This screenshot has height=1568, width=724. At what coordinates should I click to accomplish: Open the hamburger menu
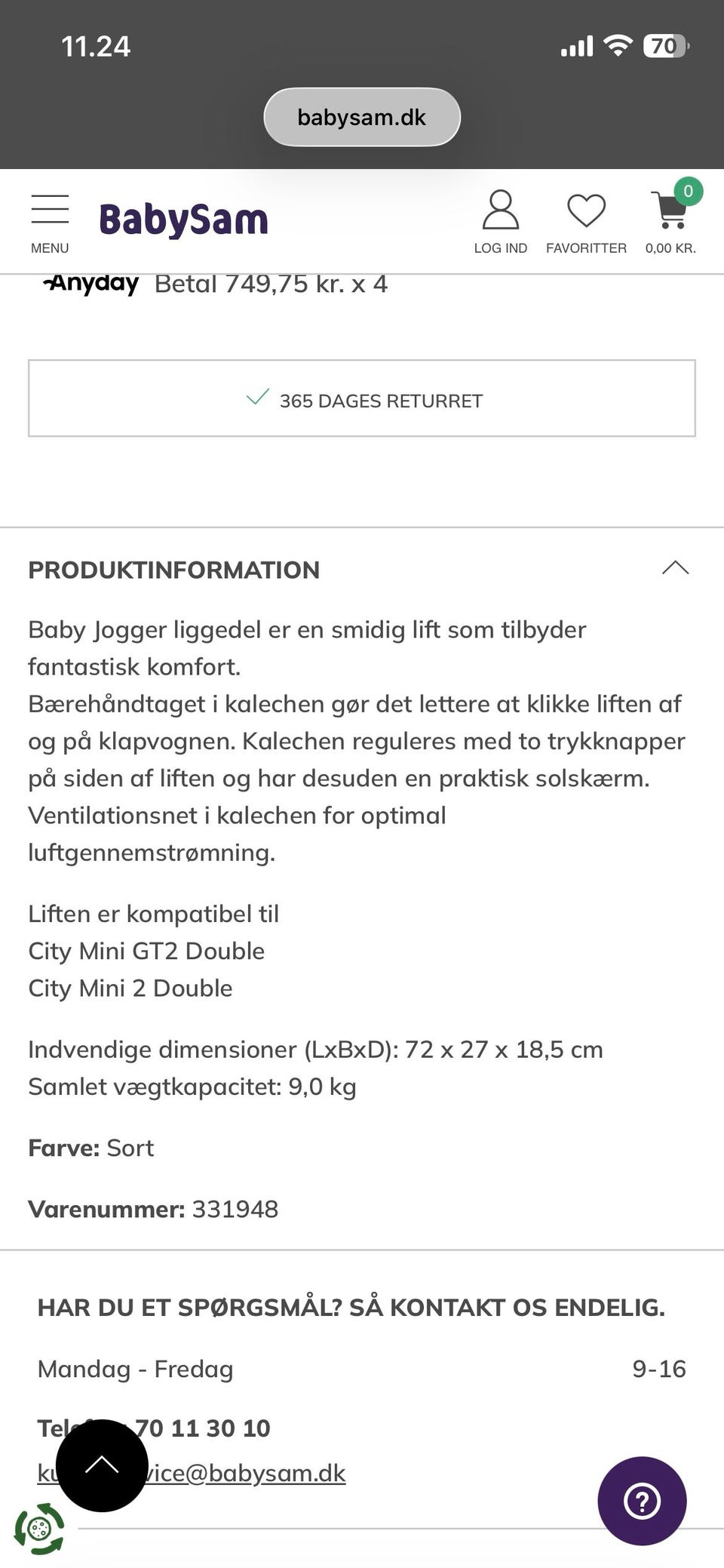50,210
